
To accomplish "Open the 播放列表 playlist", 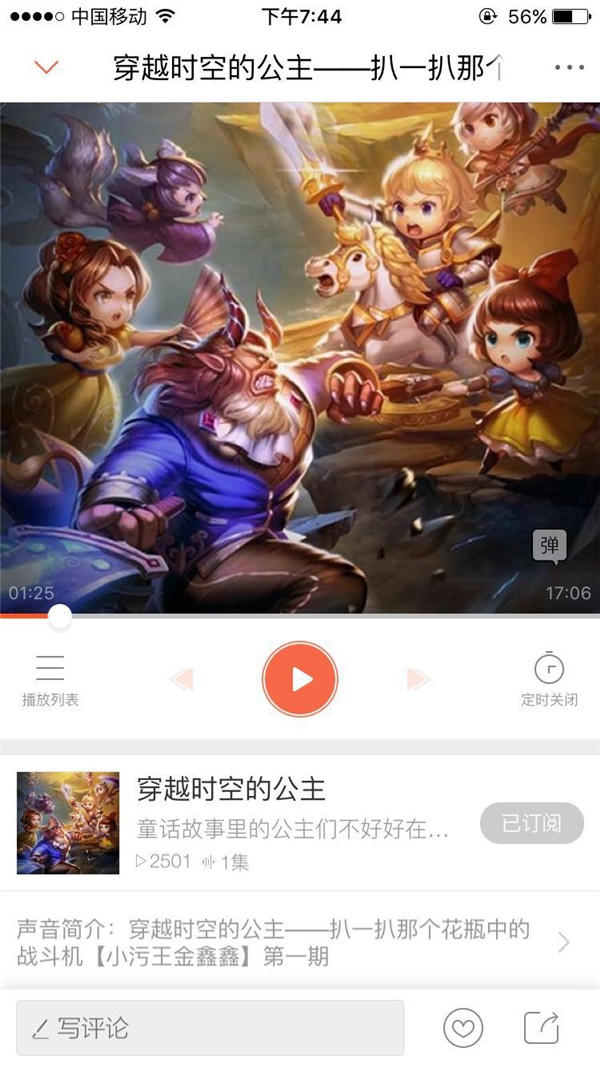I will click(x=50, y=679).
